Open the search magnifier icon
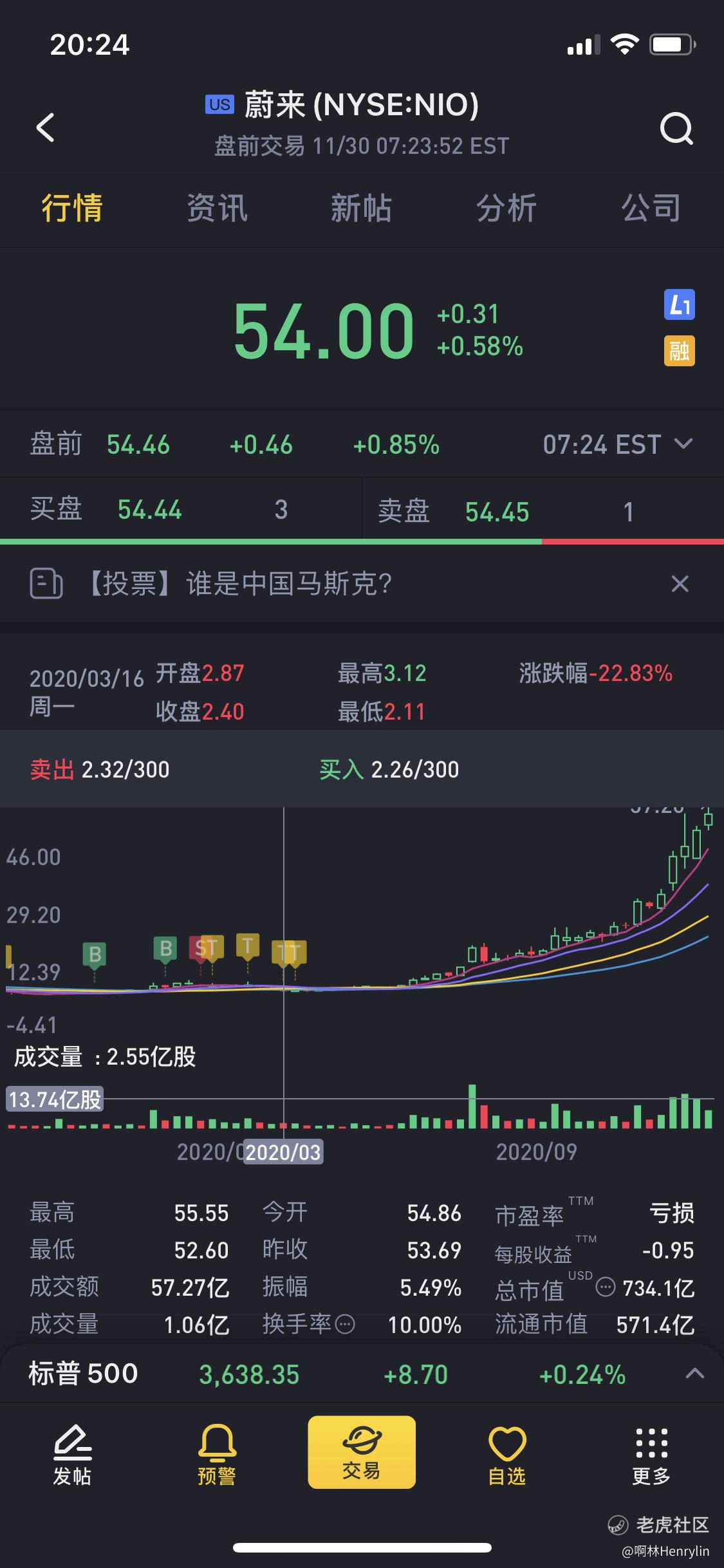Viewport: 724px width, 1568px height. pos(676,129)
